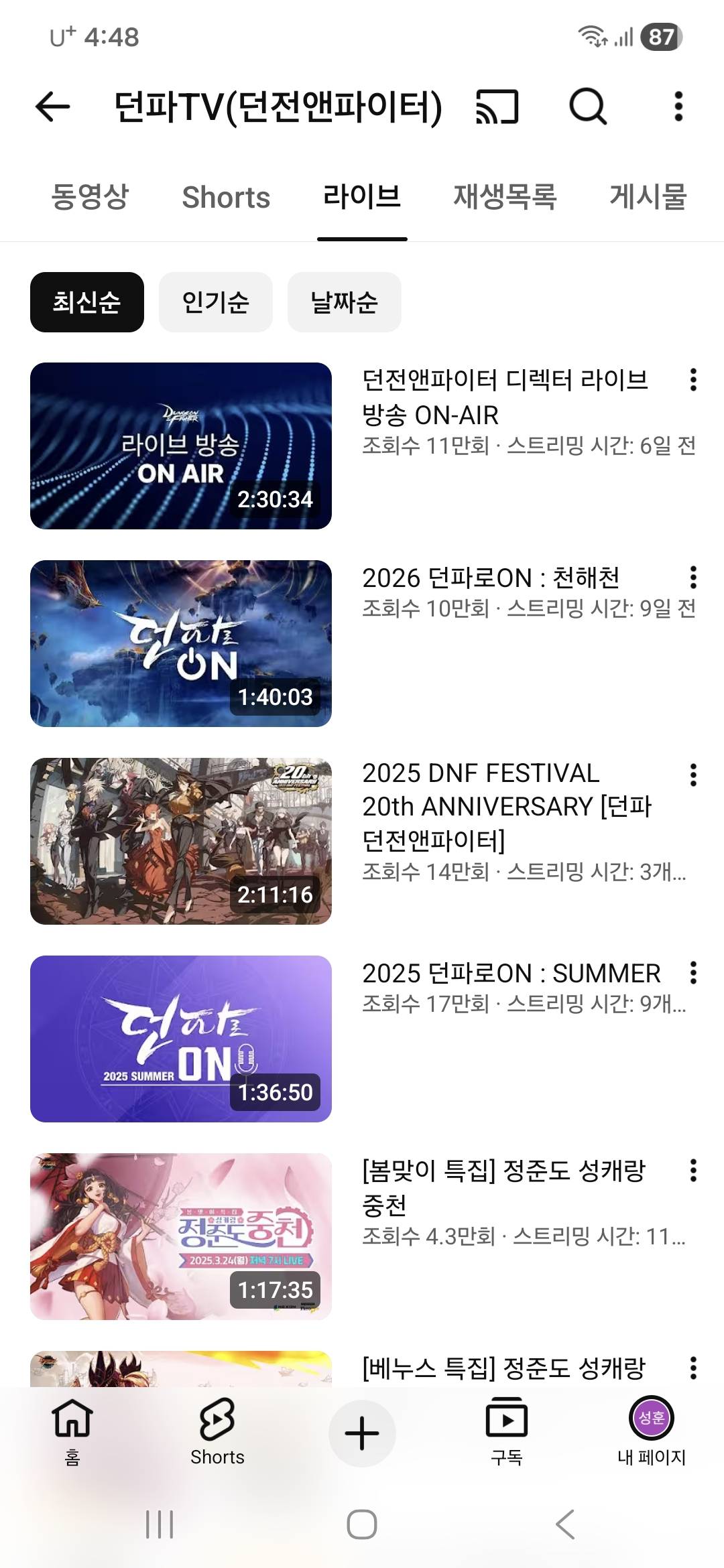Sort live streams by 인기순

[215, 302]
